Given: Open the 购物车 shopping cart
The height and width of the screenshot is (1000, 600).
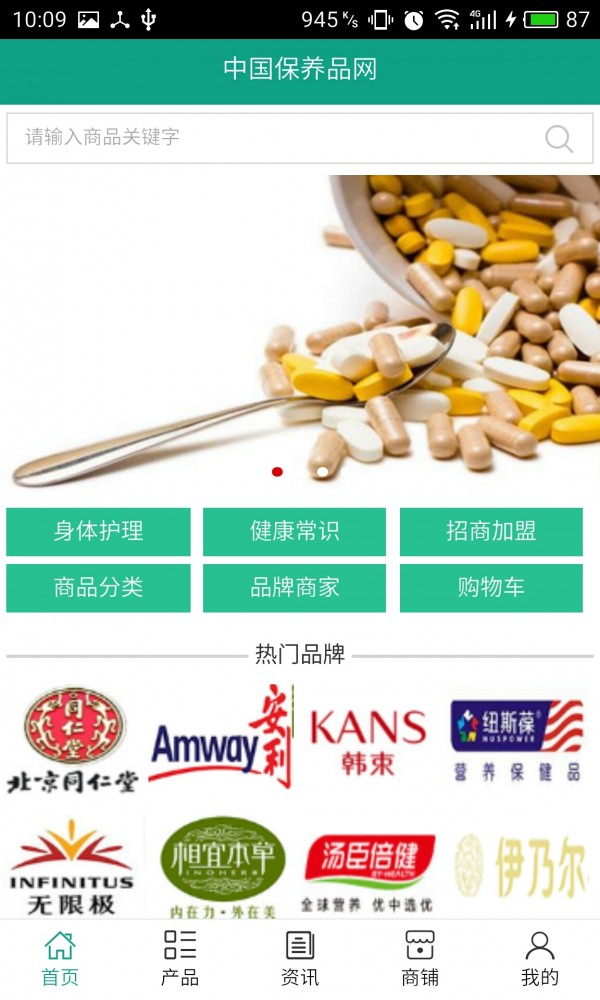Looking at the screenshot, I should [491, 587].
